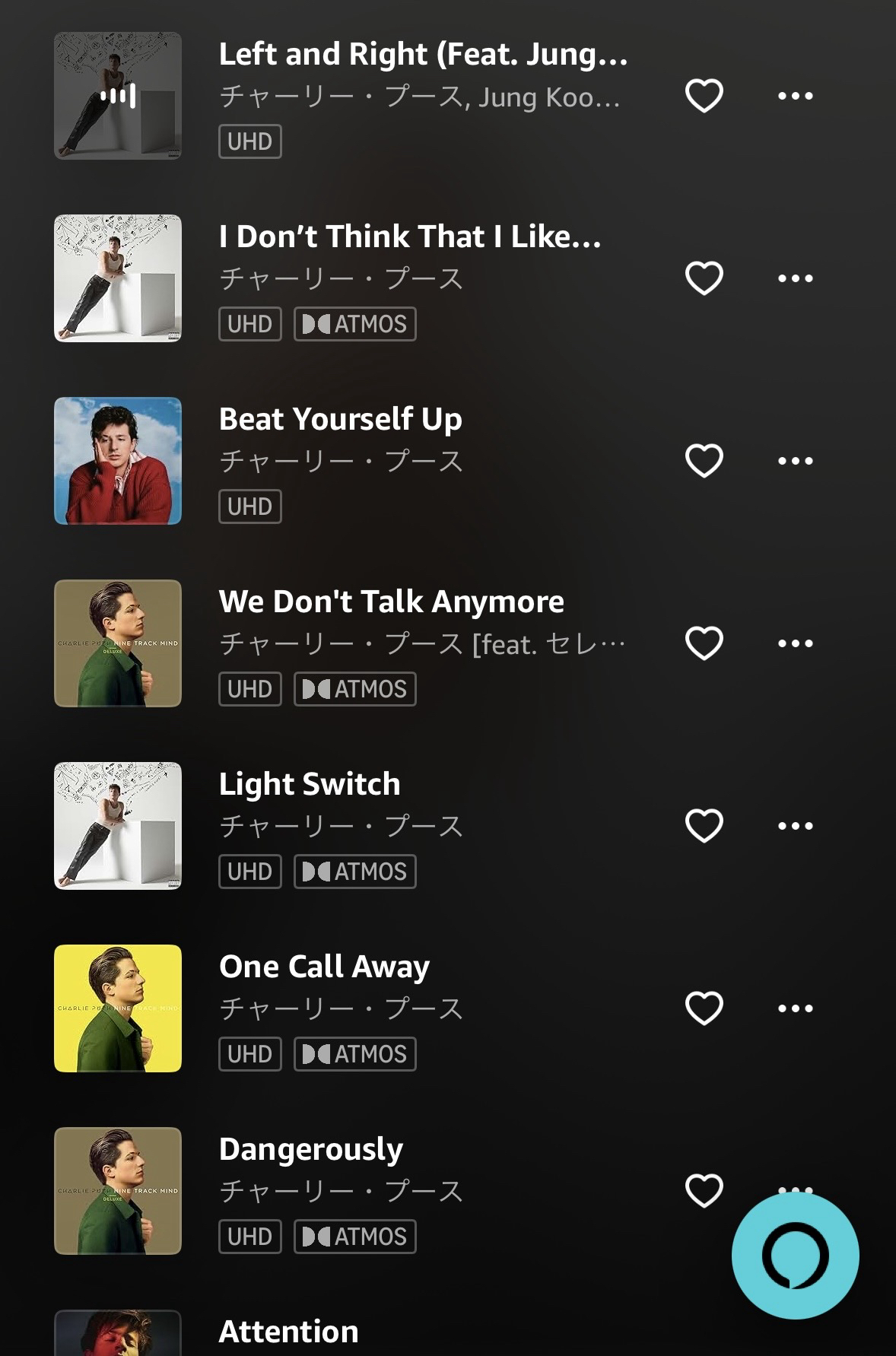This screenshot has height=1356, width=896.
Task: Activate the Alexa voice assistant button
Action: (x=795, y=1256)
